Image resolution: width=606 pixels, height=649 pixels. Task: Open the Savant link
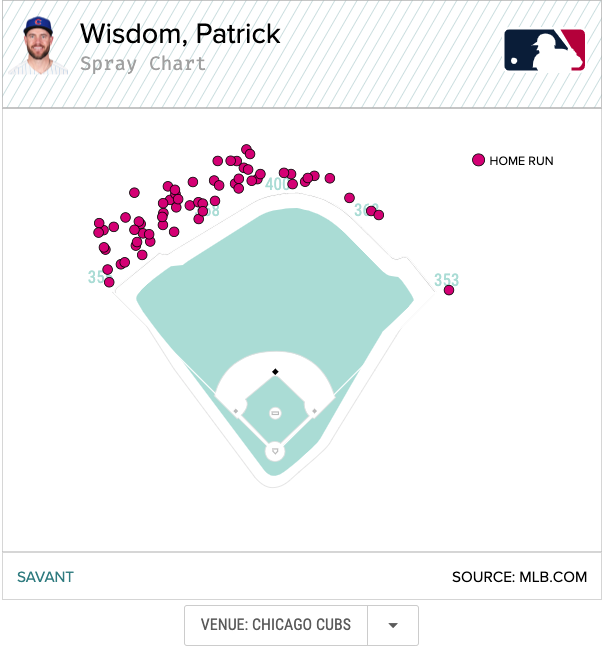45,577
